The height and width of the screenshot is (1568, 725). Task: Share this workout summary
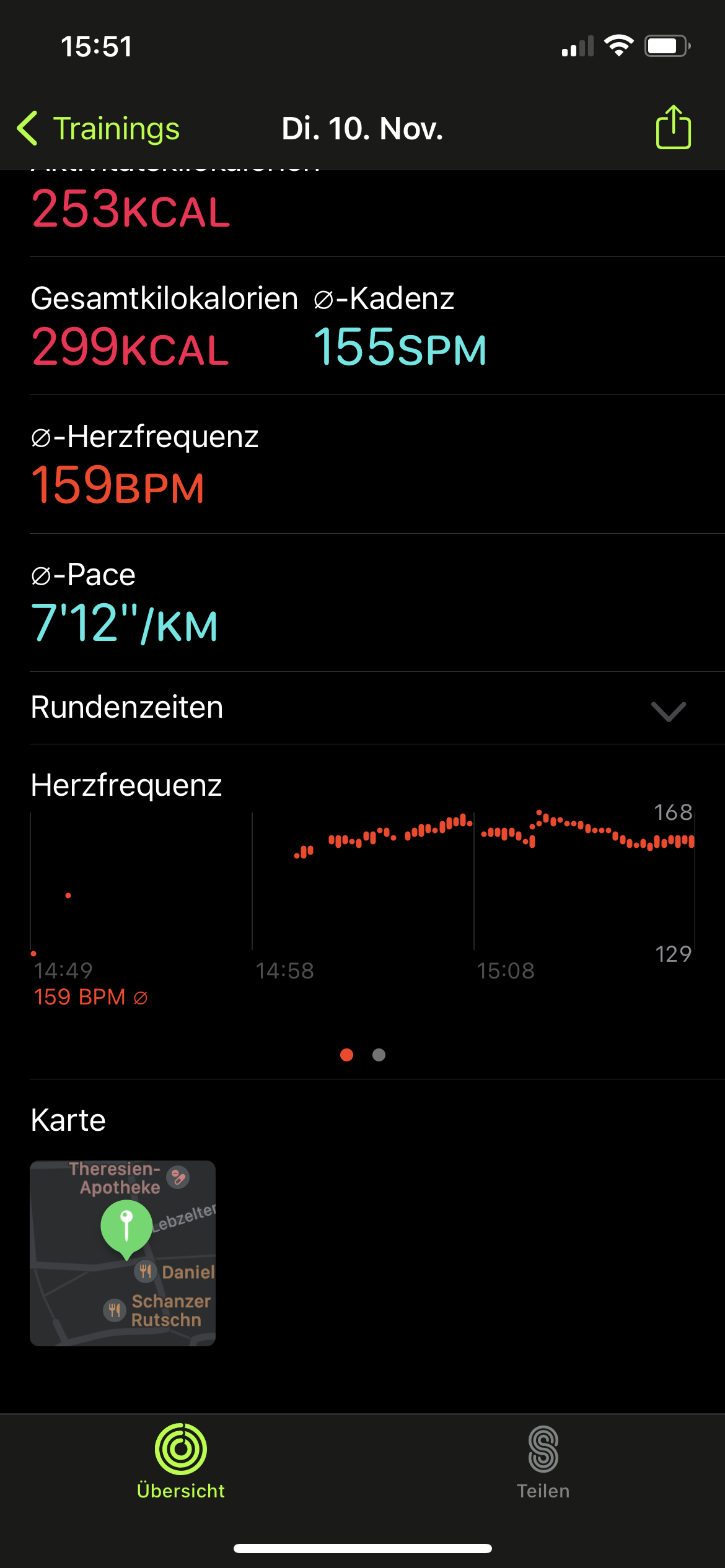coord(673,128)
